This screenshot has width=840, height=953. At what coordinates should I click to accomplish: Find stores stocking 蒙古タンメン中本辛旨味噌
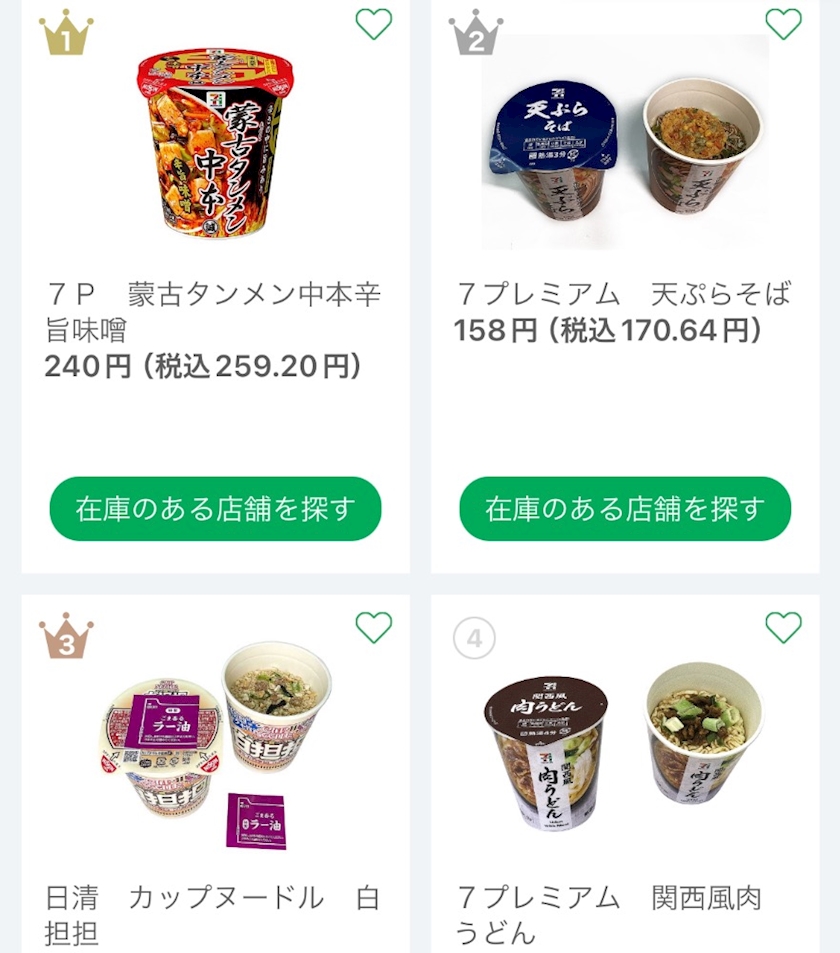[215, 509]
